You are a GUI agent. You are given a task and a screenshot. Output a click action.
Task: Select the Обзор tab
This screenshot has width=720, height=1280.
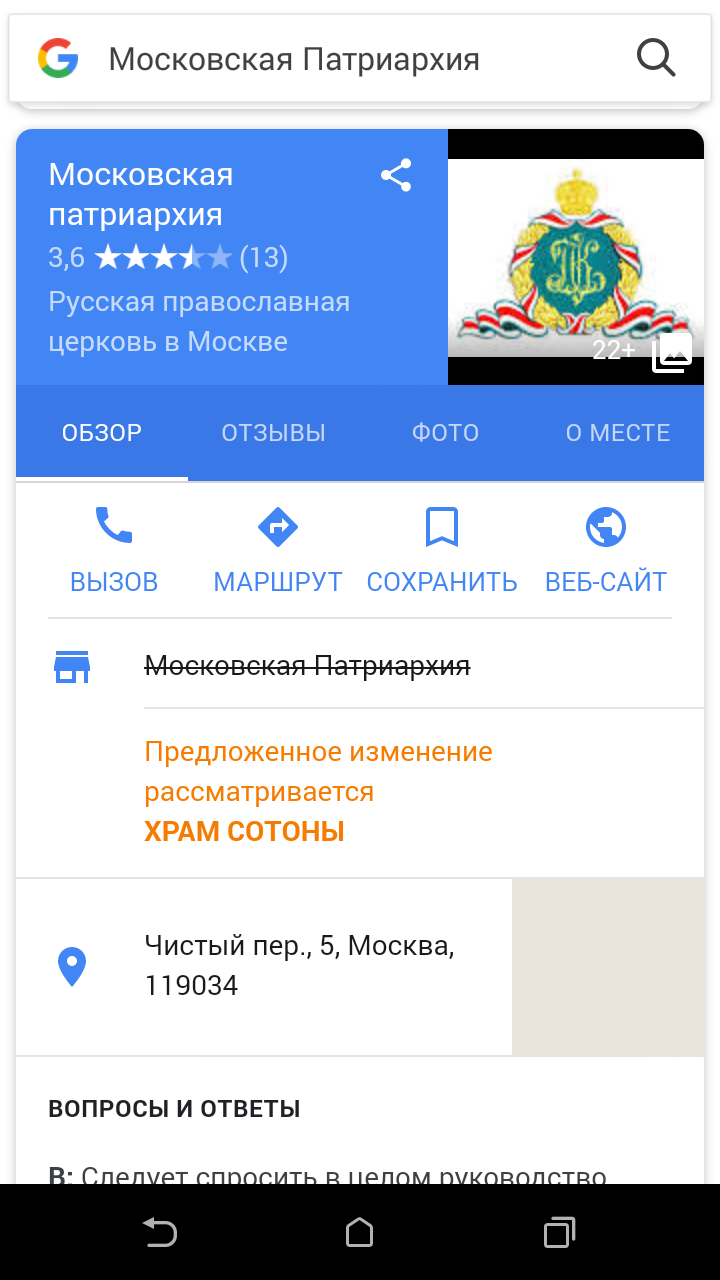click(x=102, y=433)
